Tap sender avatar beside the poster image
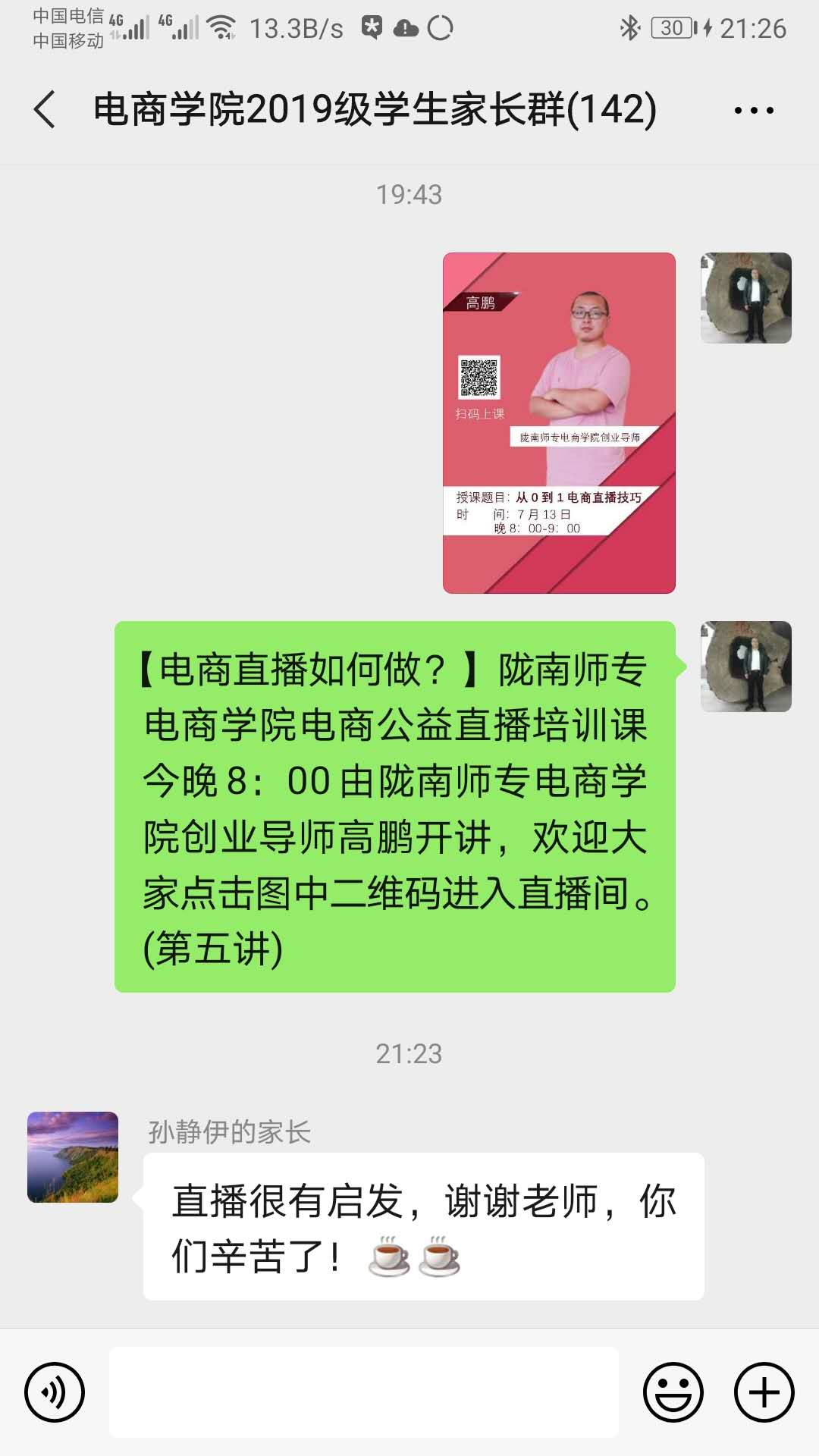This screenshot has height=1456, width=819. tap(745, 298)
